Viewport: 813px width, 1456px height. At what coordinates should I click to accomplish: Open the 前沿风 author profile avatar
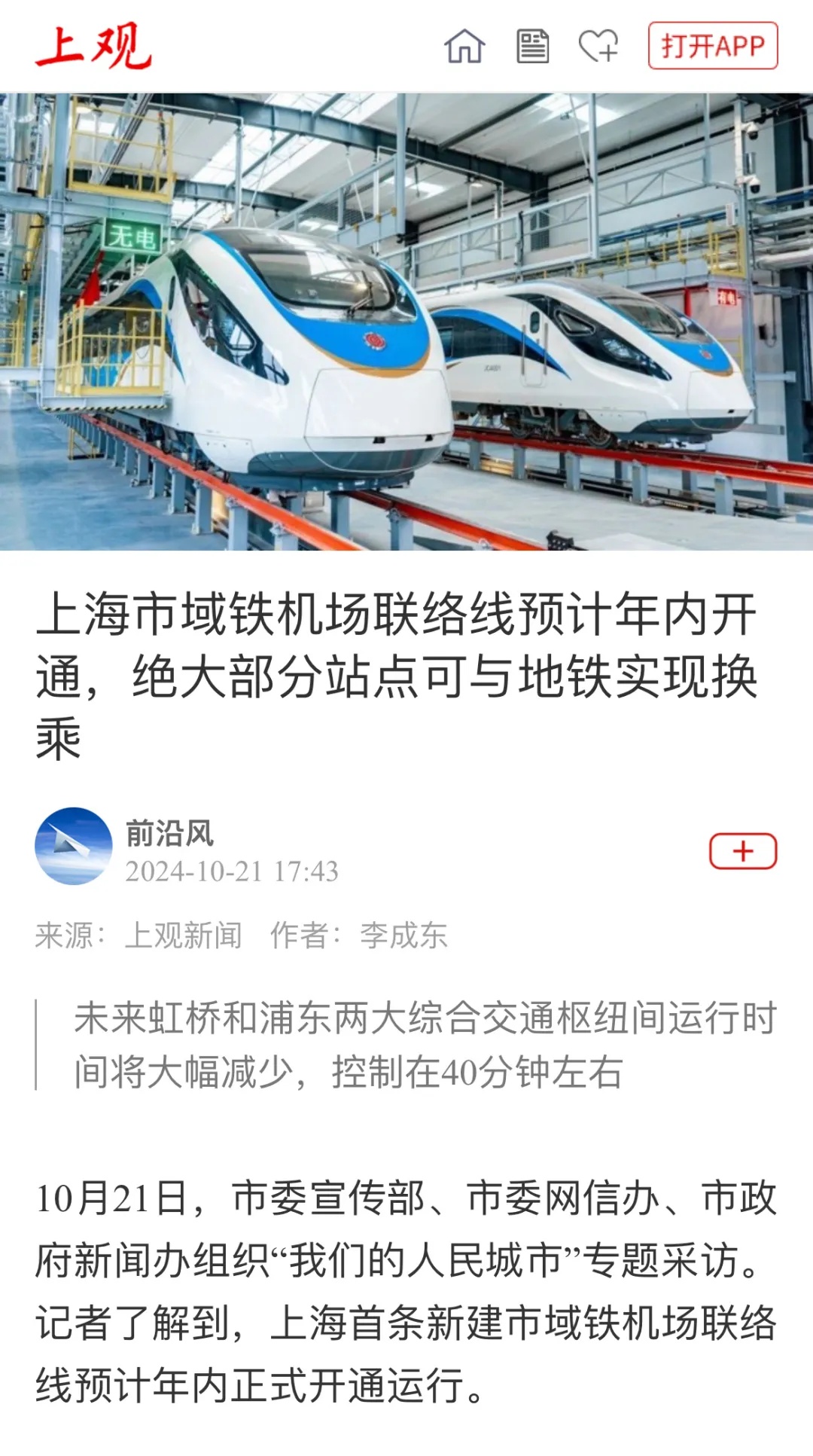coord(74,846)
